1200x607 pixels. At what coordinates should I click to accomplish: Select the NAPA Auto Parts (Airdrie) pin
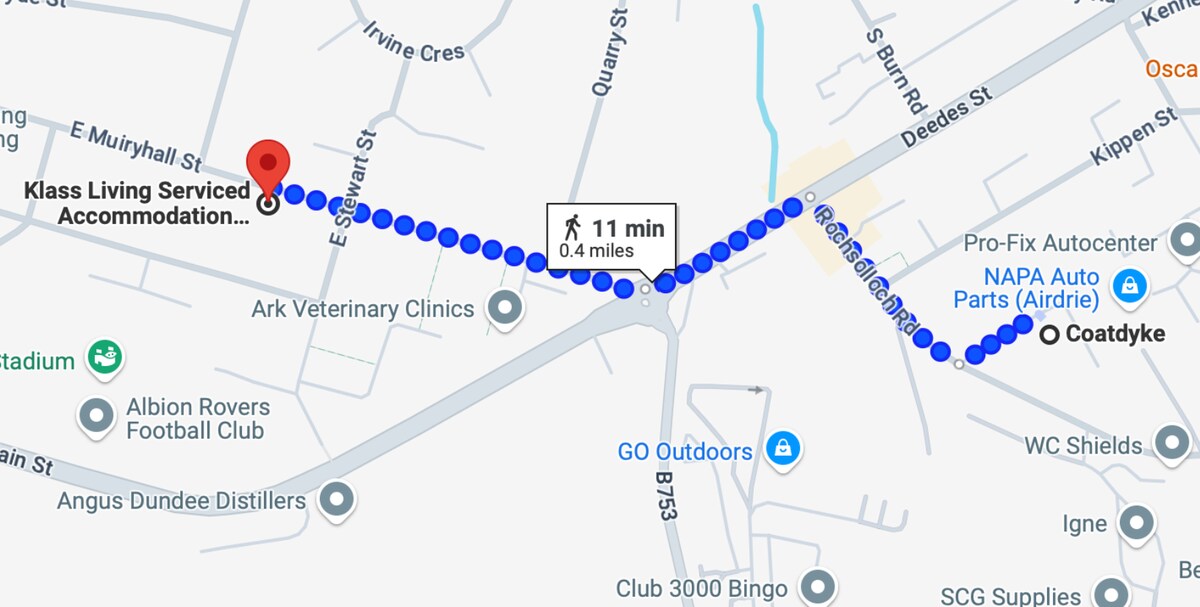click(1129, 286)
